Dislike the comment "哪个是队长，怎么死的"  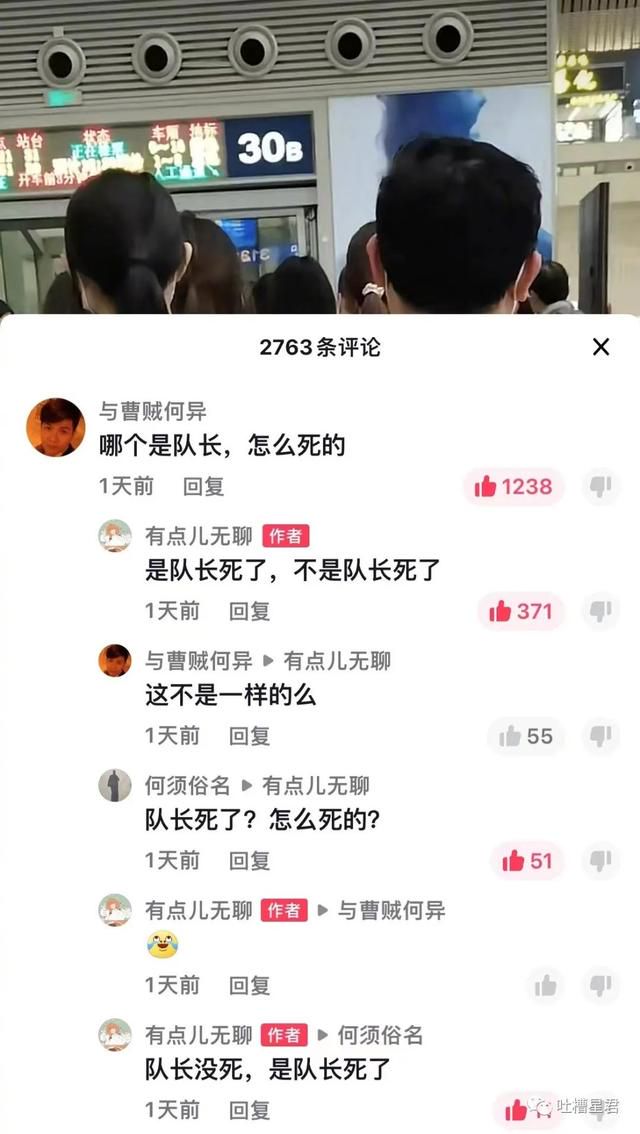601,487
